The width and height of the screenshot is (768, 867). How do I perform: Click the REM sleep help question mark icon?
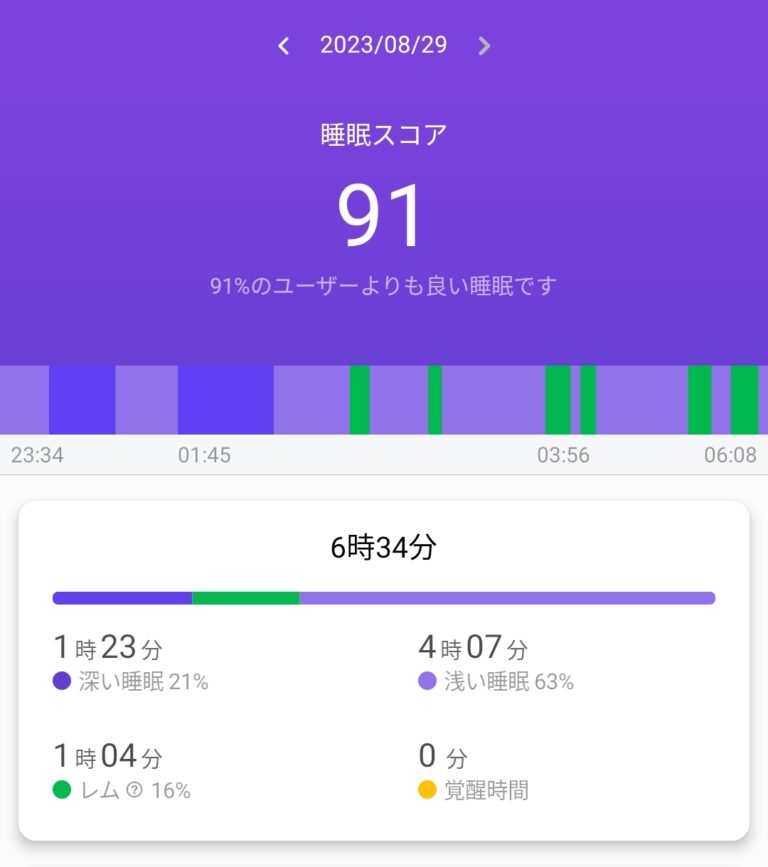tap(136, 789)
